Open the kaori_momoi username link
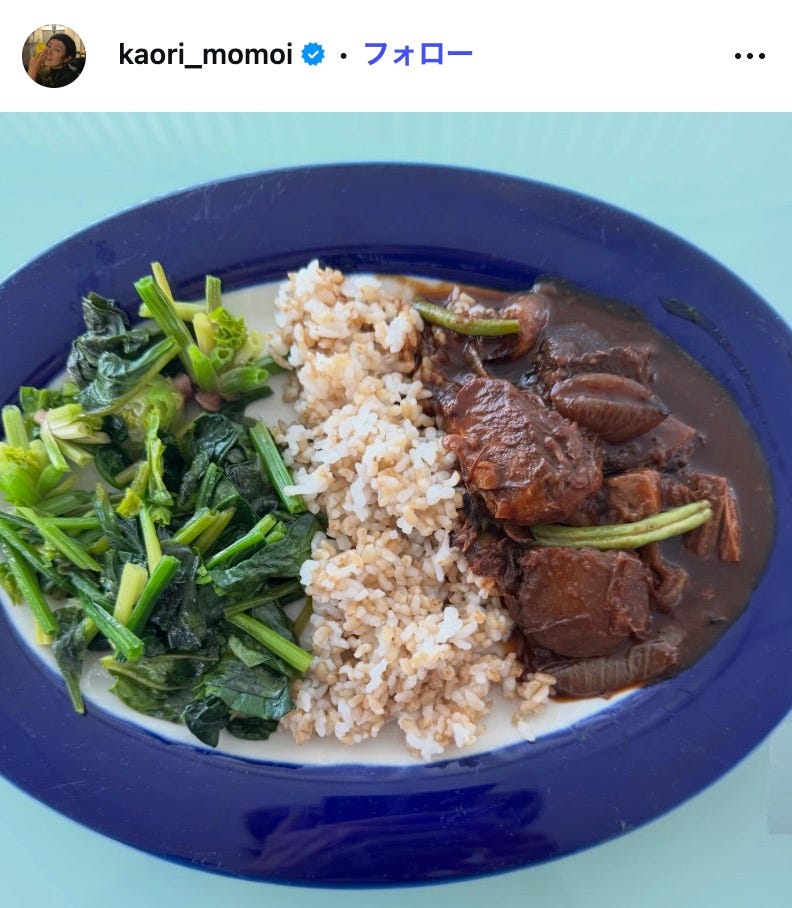792x908 pixels. tap(205, 55)
